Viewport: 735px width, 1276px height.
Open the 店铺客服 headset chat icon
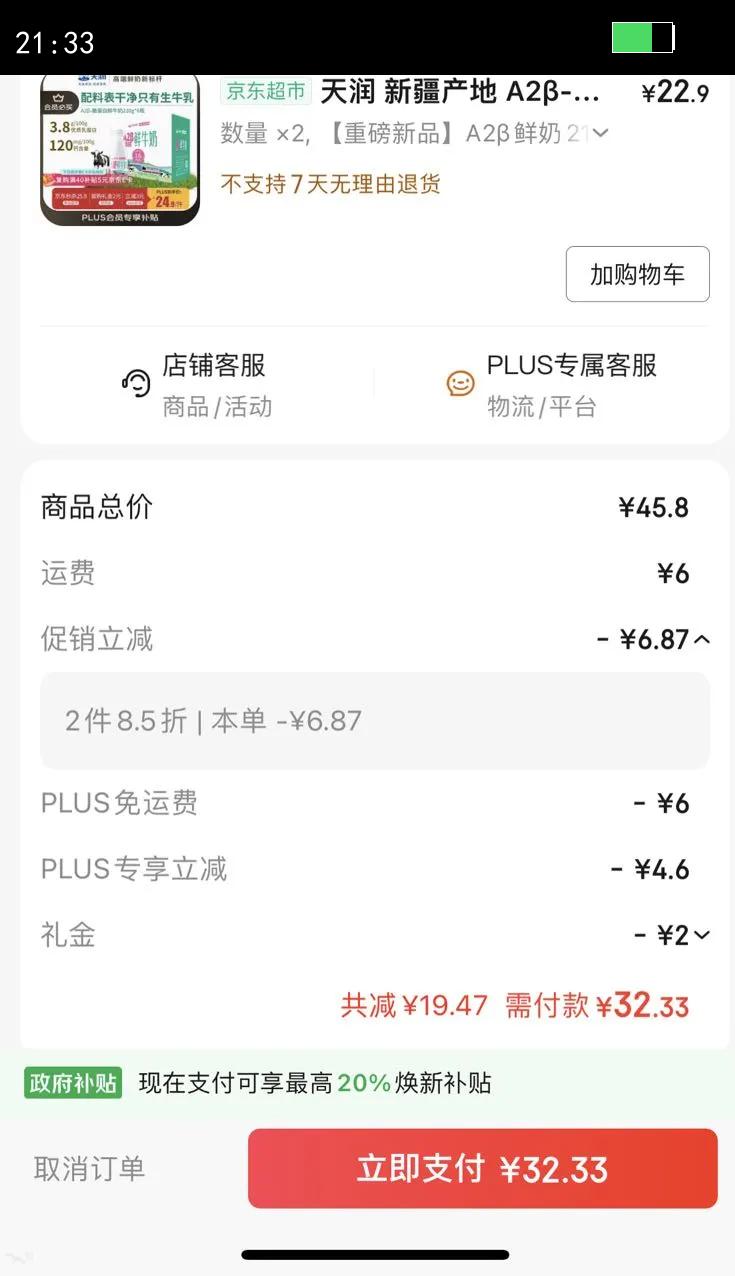[135, 382]
